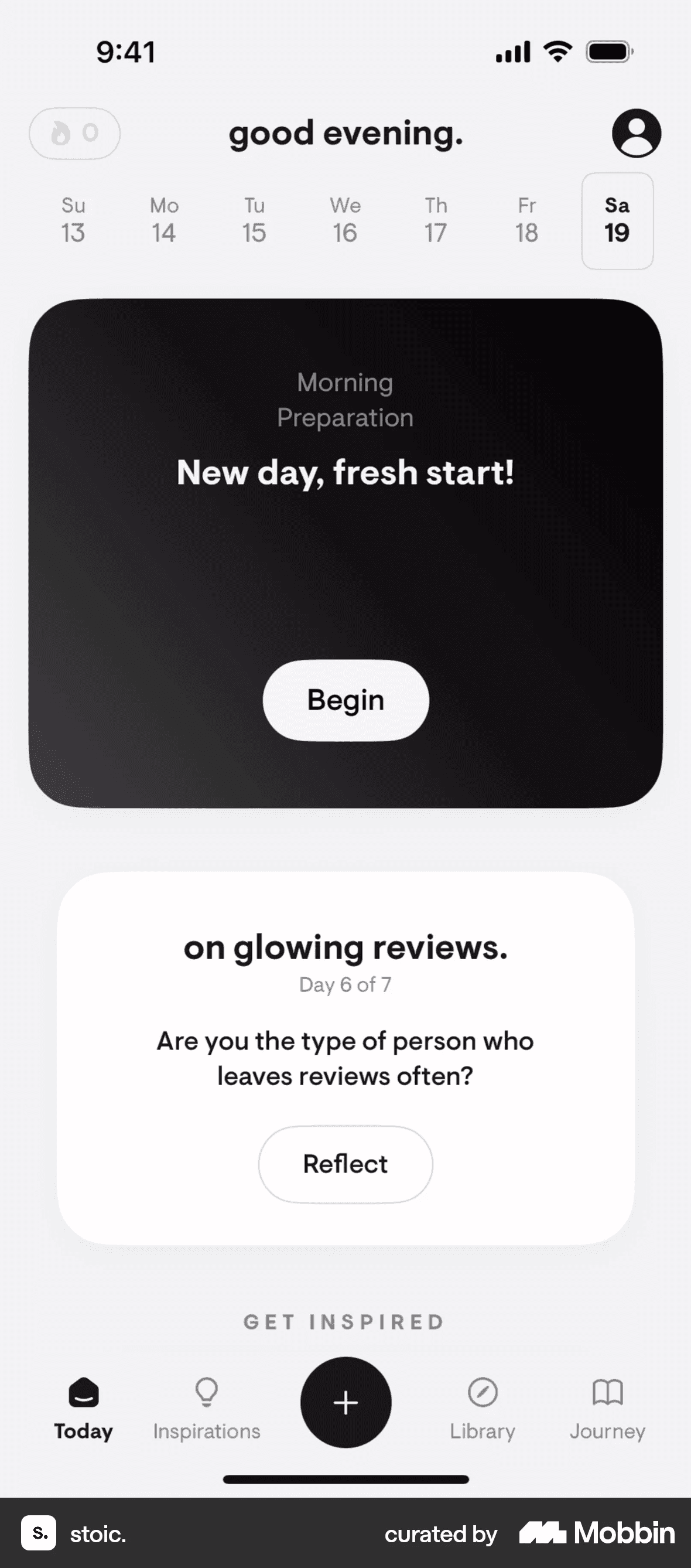Create a new entry with plus button
691x1568 pixels.
tap(345, 1402)
